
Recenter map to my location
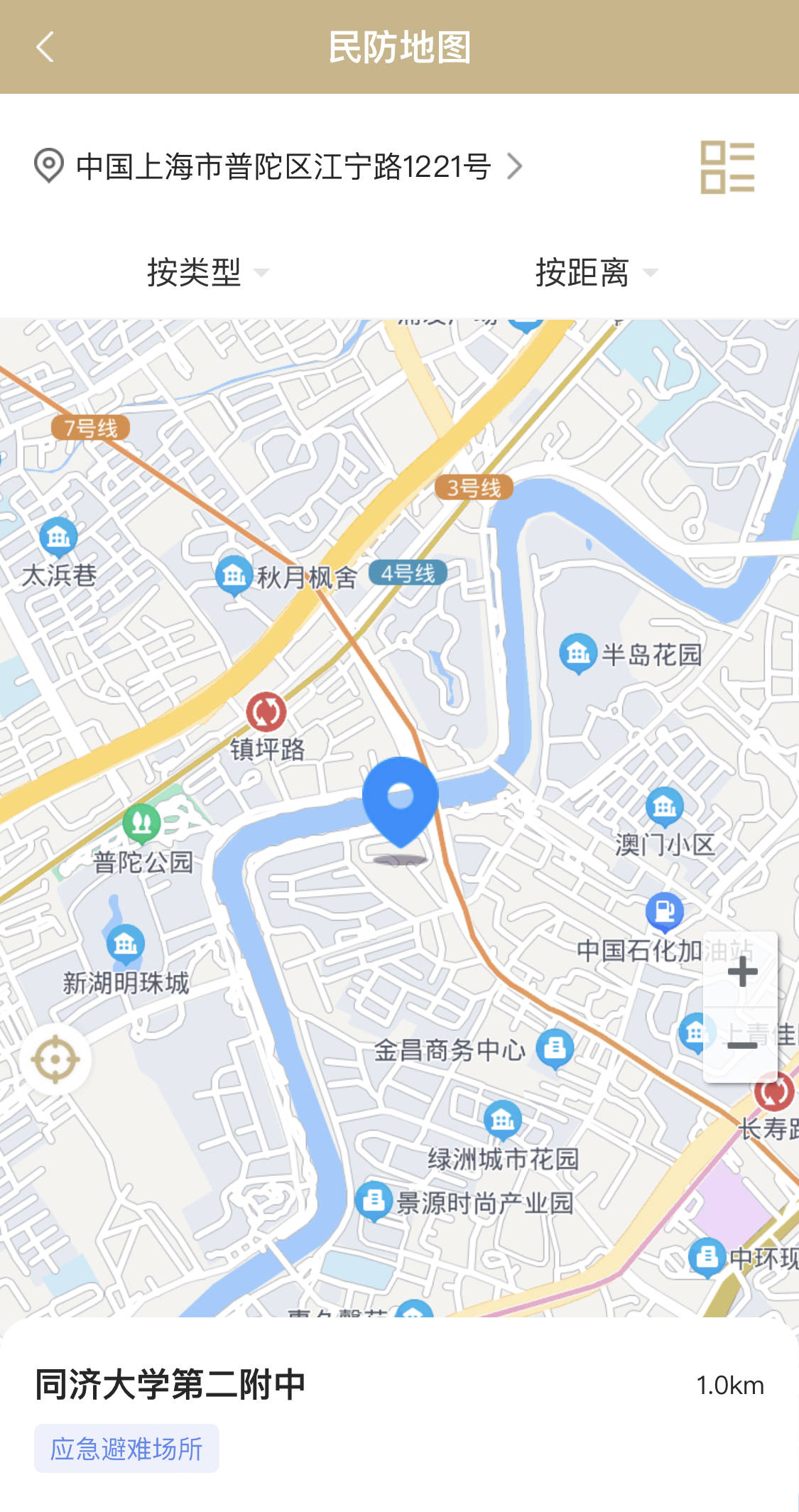(x=55, y=1059)
